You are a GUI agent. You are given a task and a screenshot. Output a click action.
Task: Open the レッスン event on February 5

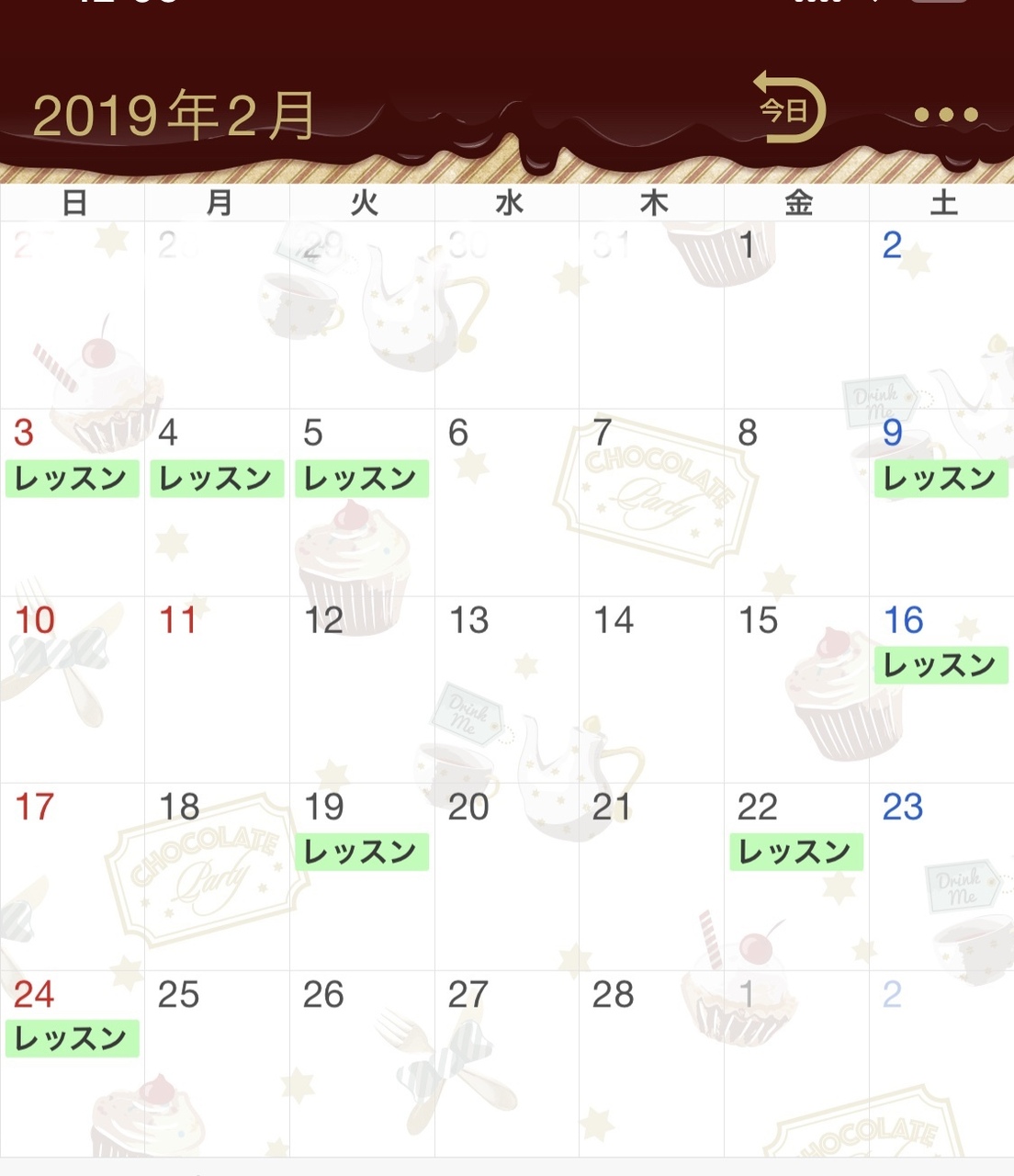[x=361, y=479]
